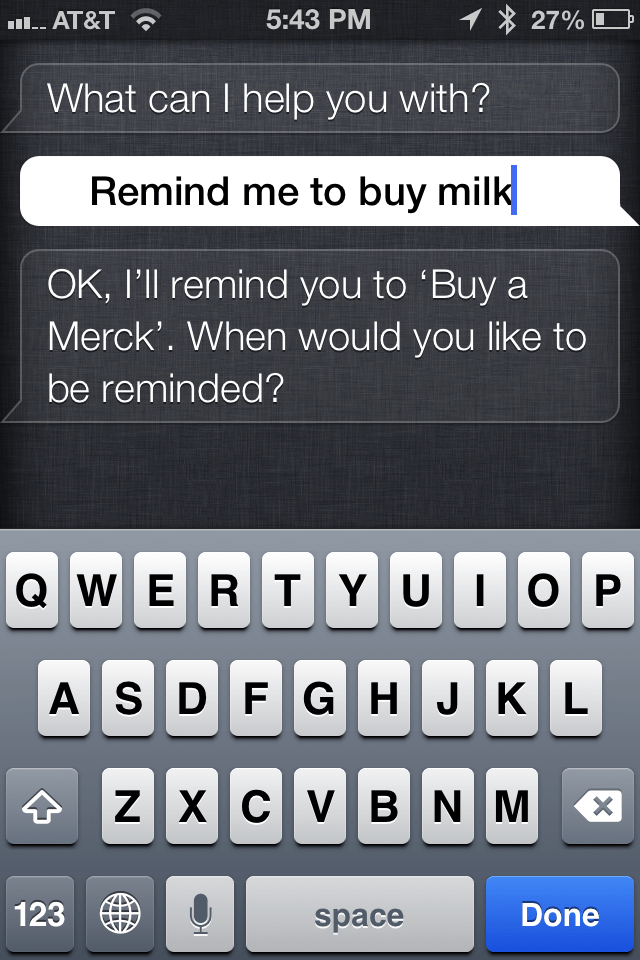Image resolution: width=640 pixels, height=960 pixels.
Task: Switch to the 123 numbers keyboard
Action: 40,914
